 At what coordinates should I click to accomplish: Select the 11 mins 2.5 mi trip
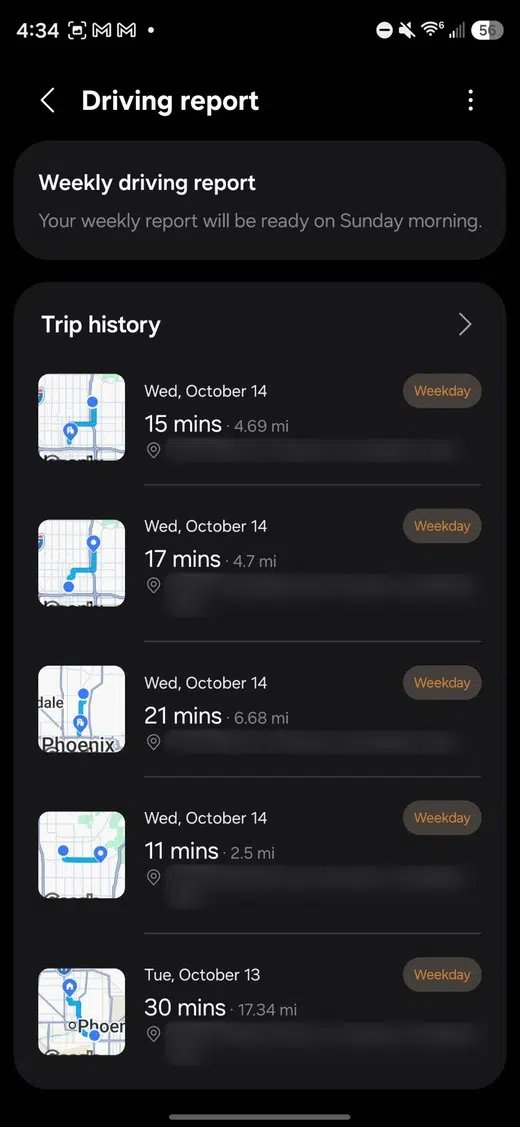260,855
